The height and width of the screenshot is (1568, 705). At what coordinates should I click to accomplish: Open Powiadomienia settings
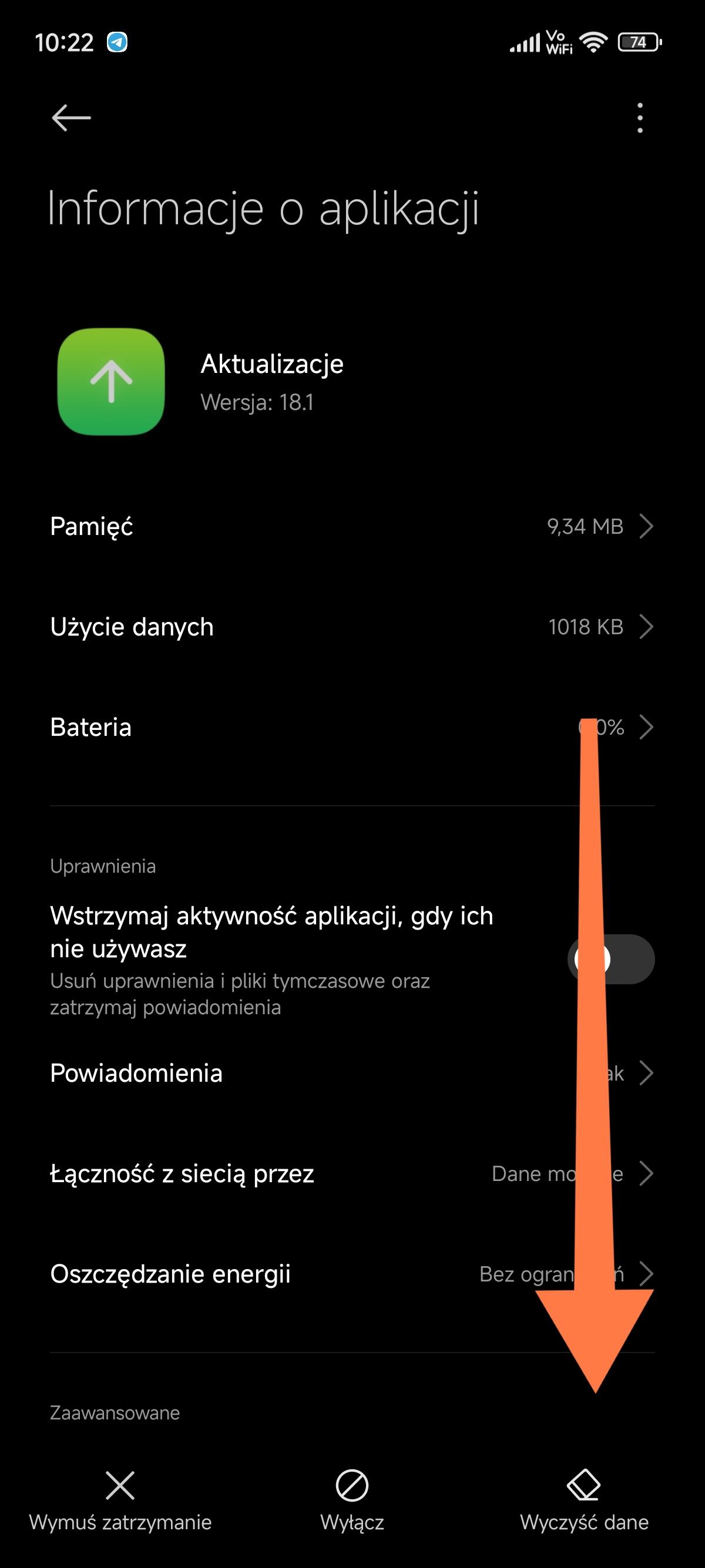pyautogui.click(x=352, y=1073)
